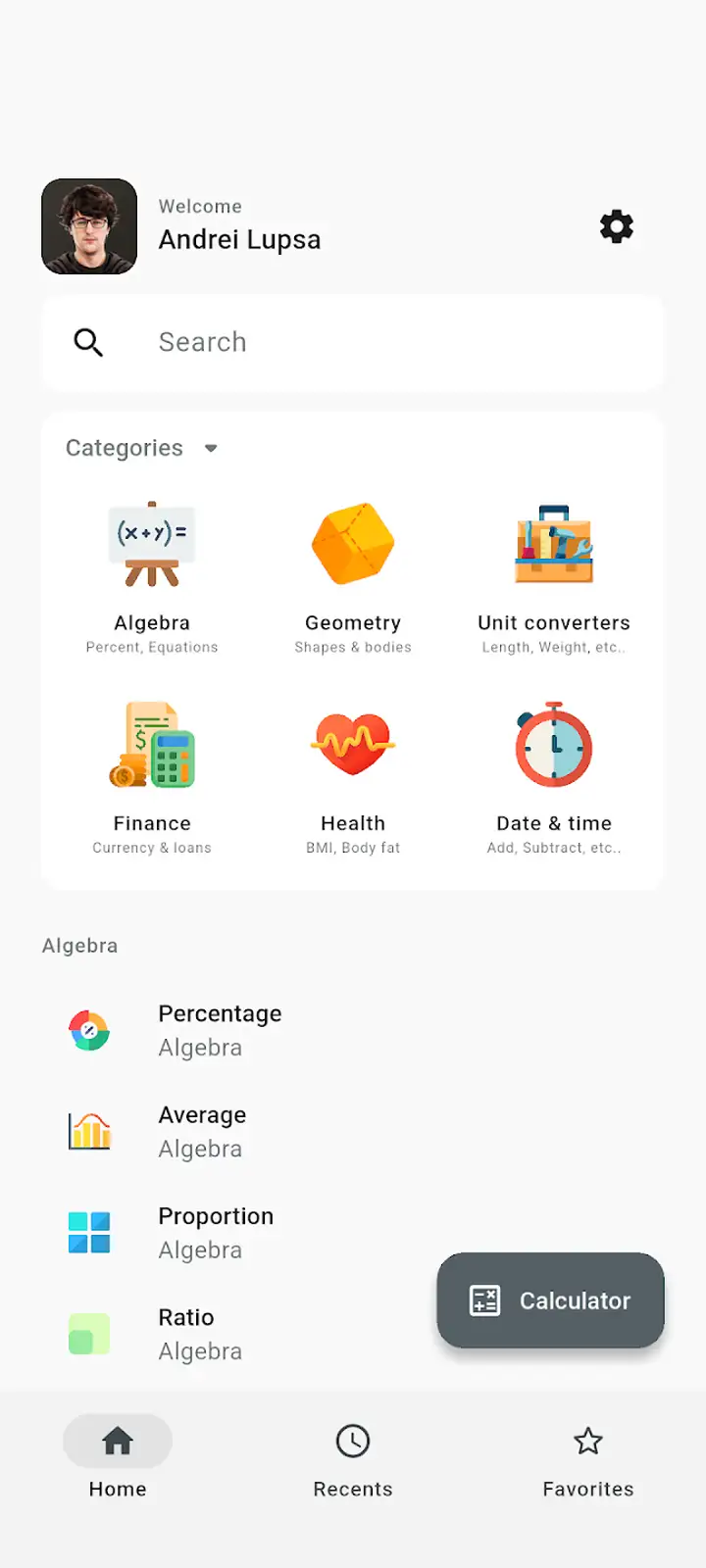Open the Proportion calculator
706x1568 pixels.
pyautogui.click(x=353, y=1233)
